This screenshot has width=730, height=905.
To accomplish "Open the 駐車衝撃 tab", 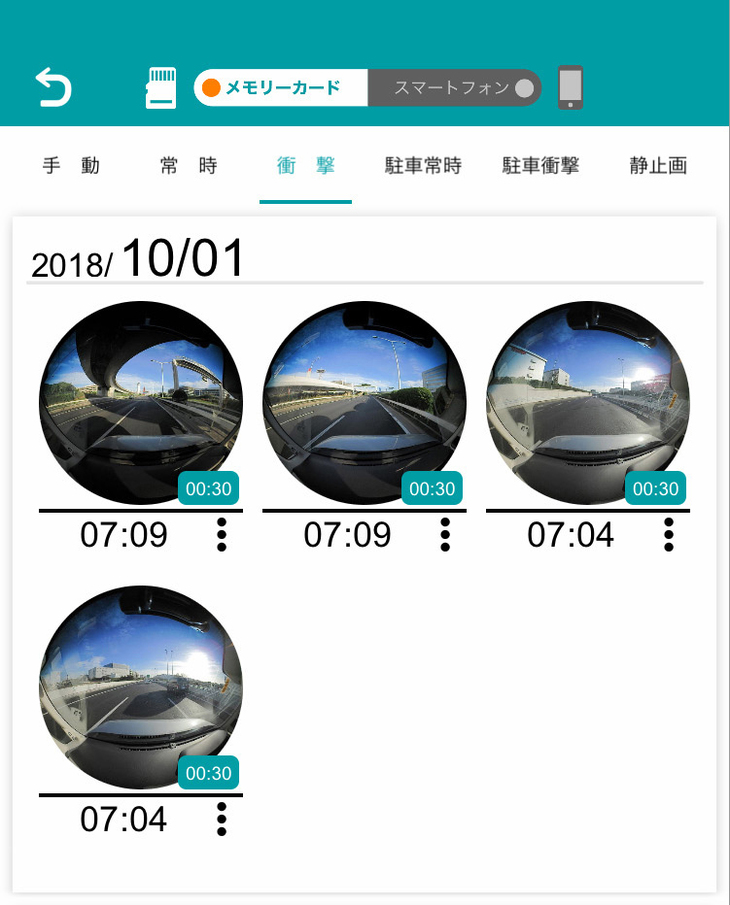I will pos(541,165).
